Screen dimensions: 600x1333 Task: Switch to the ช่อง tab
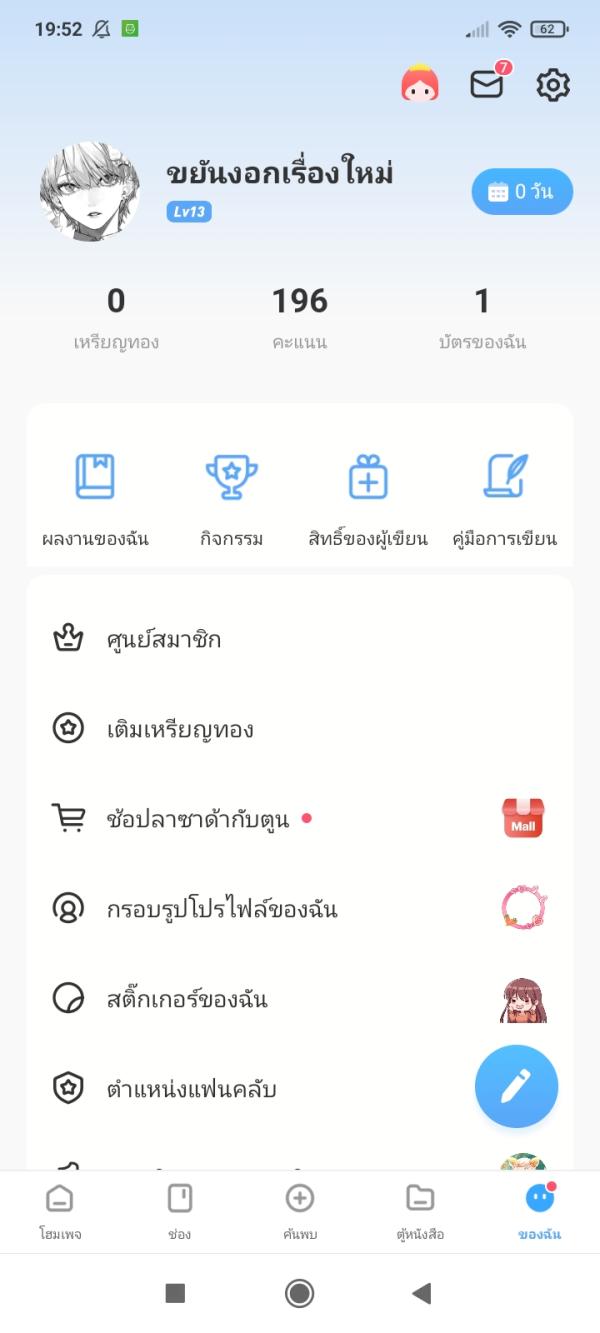(180, 1211)
